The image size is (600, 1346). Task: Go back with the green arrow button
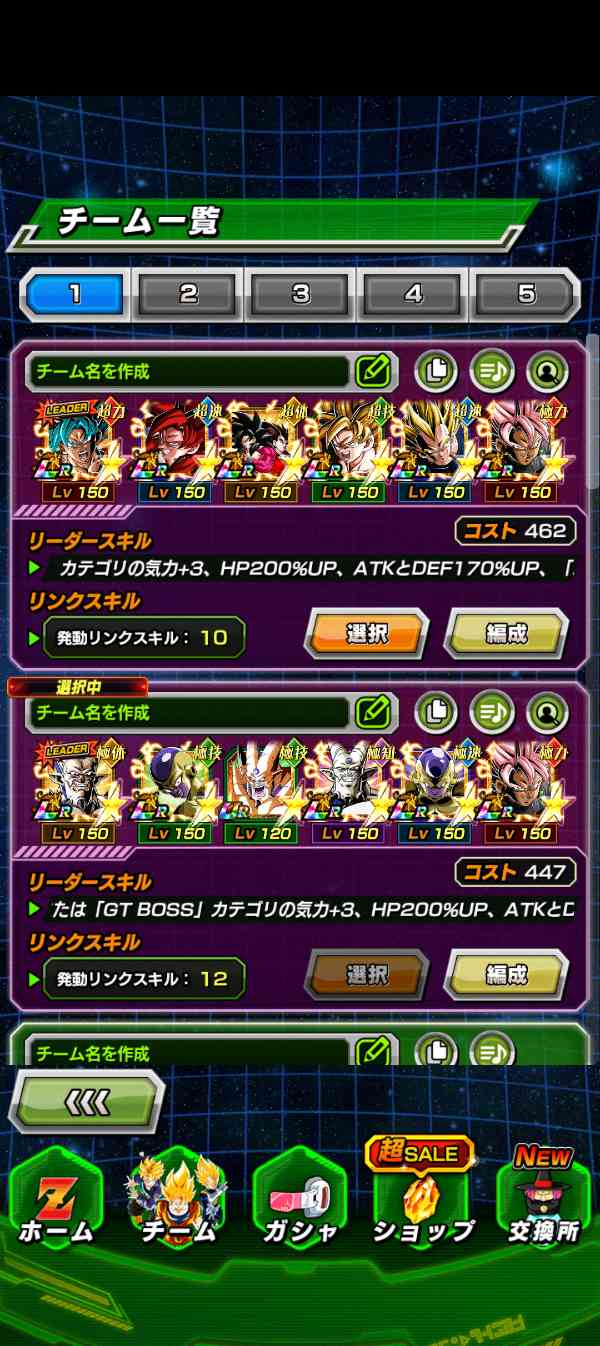[x=86, y=1103]
